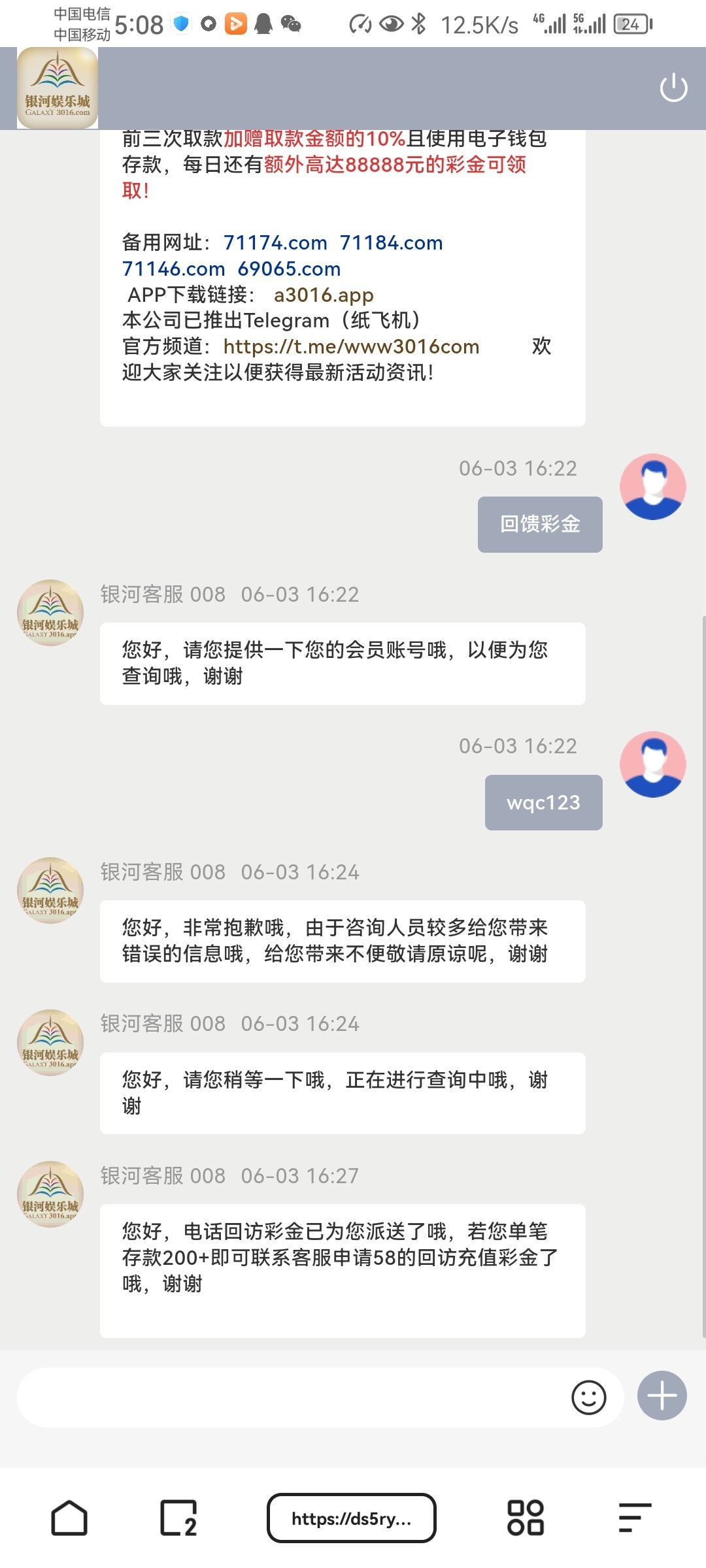Open the 71184.com backup link
This screenshot has height=1568, width=706.
pos(391,243)
